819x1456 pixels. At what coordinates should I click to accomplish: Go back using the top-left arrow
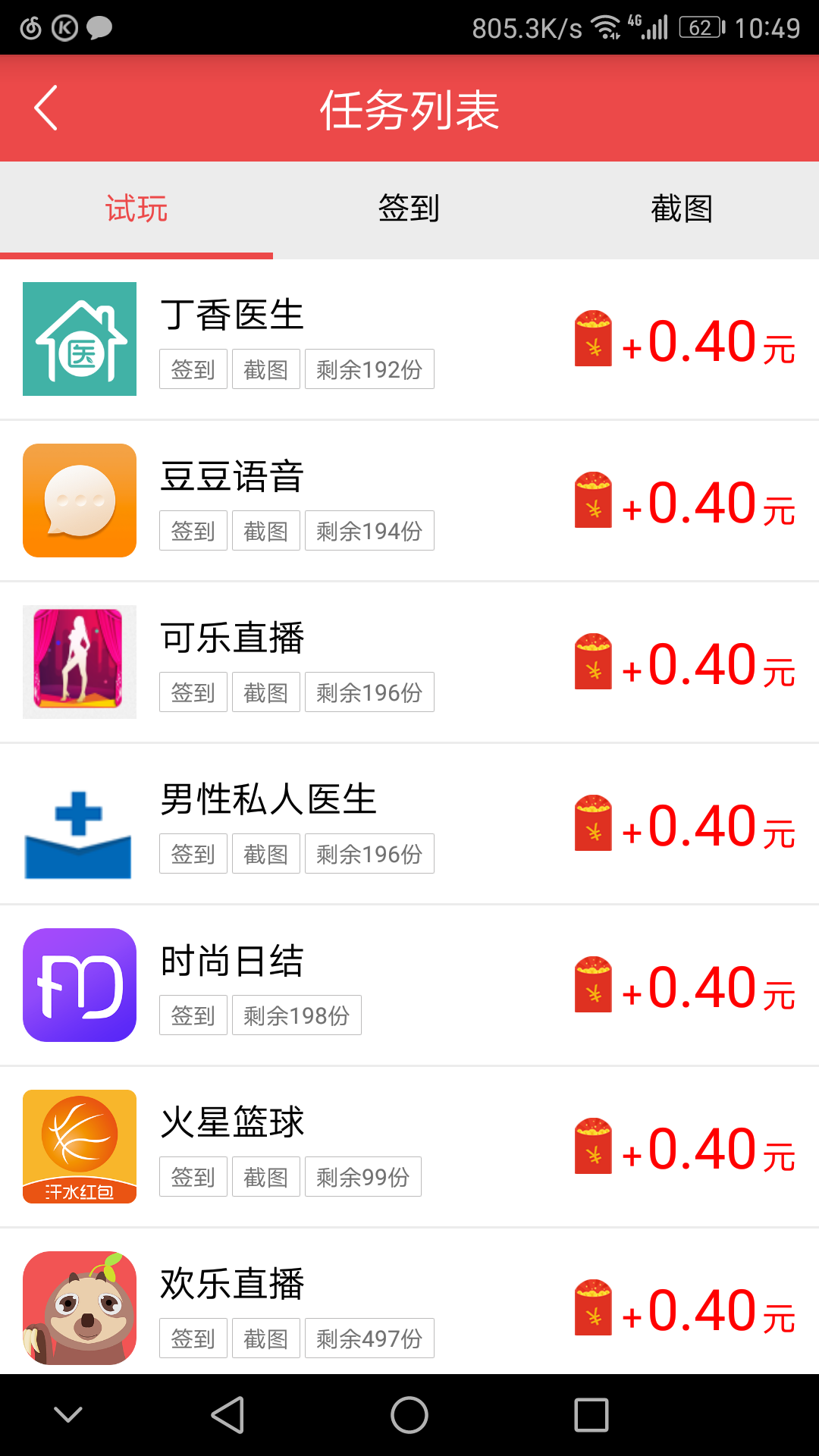(x=45, y=108)
